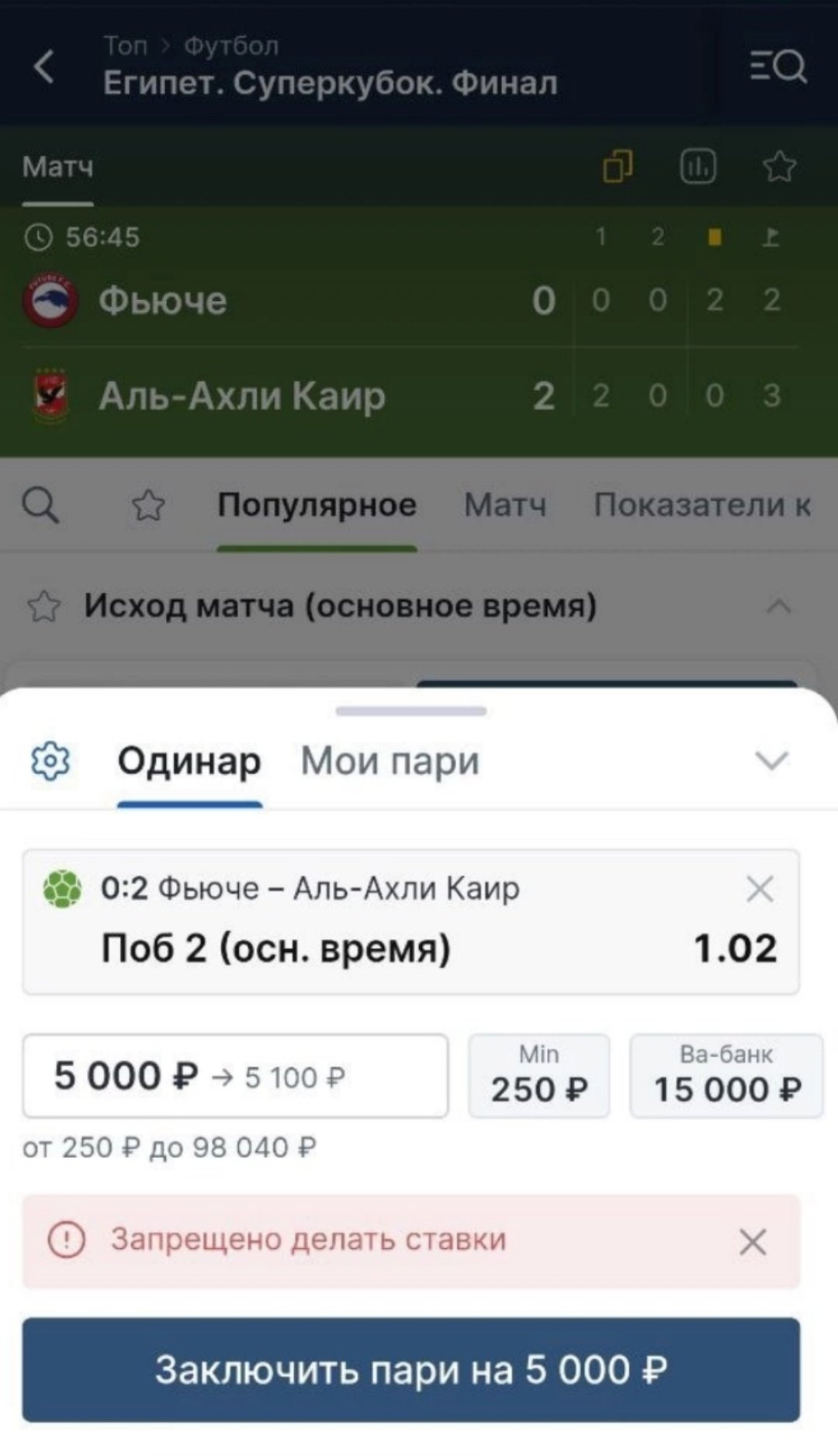Set stake to Min 250 ₽
Viewport: 838px width, 1456px height.
[539, 1076]
